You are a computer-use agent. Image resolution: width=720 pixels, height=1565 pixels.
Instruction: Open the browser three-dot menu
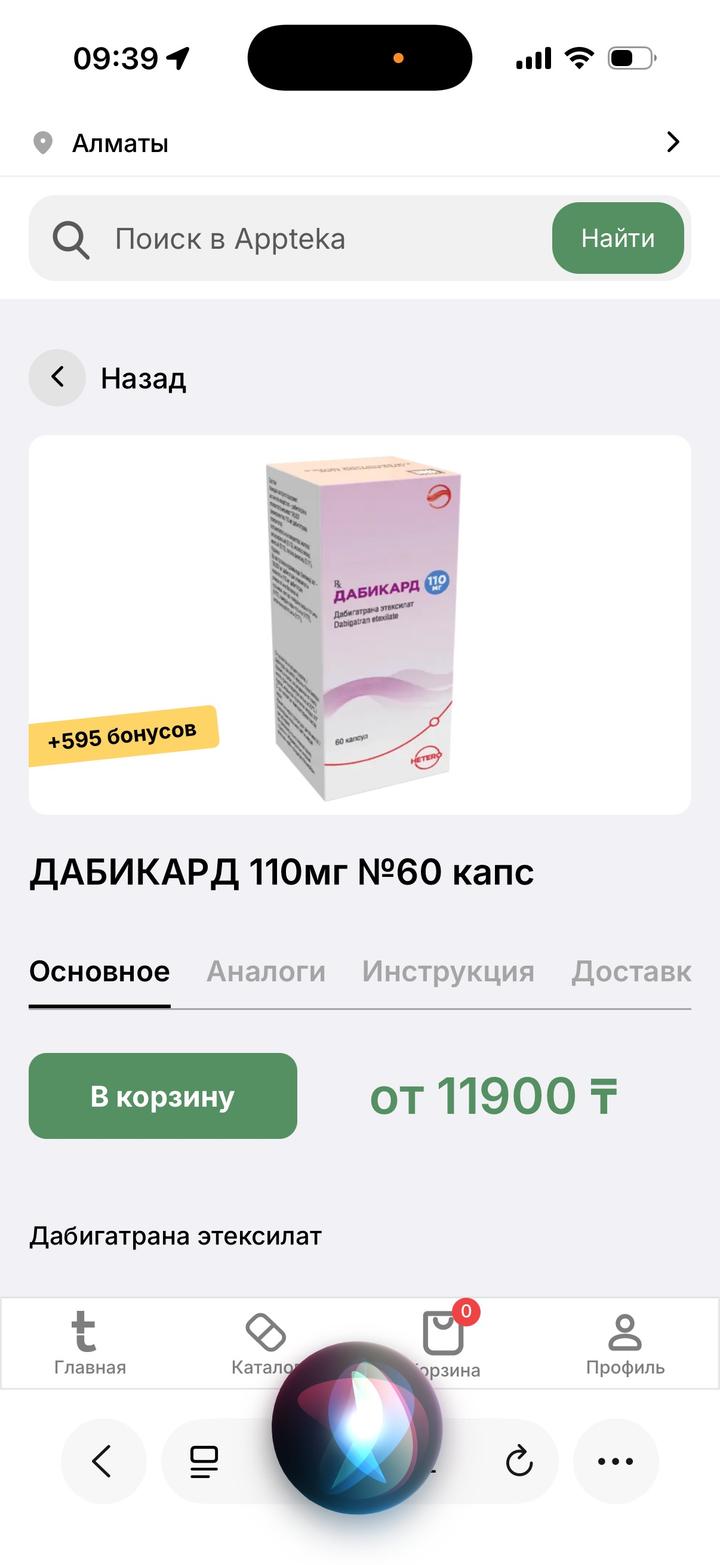tap(615, 1462)
